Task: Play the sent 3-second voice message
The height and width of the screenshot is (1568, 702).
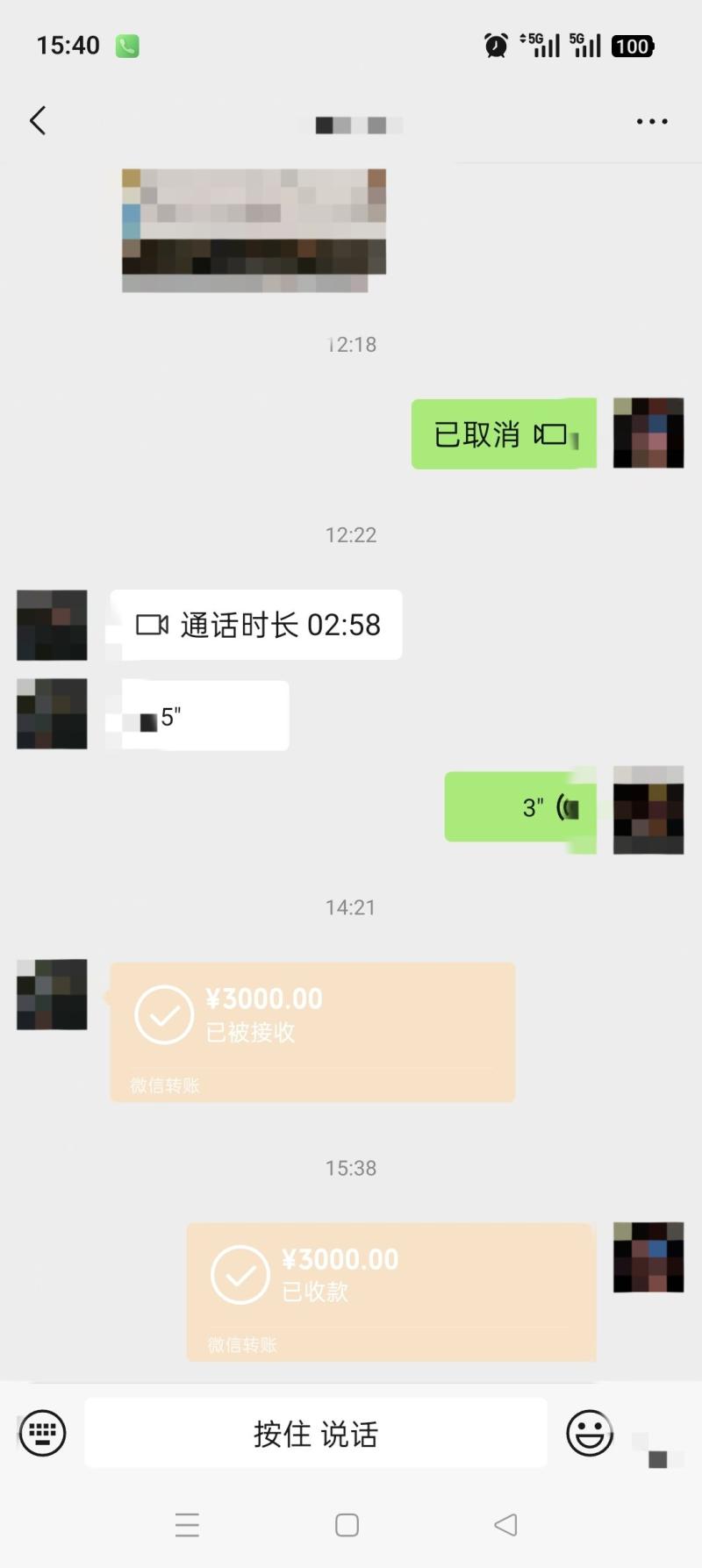Action: point(519,807)
